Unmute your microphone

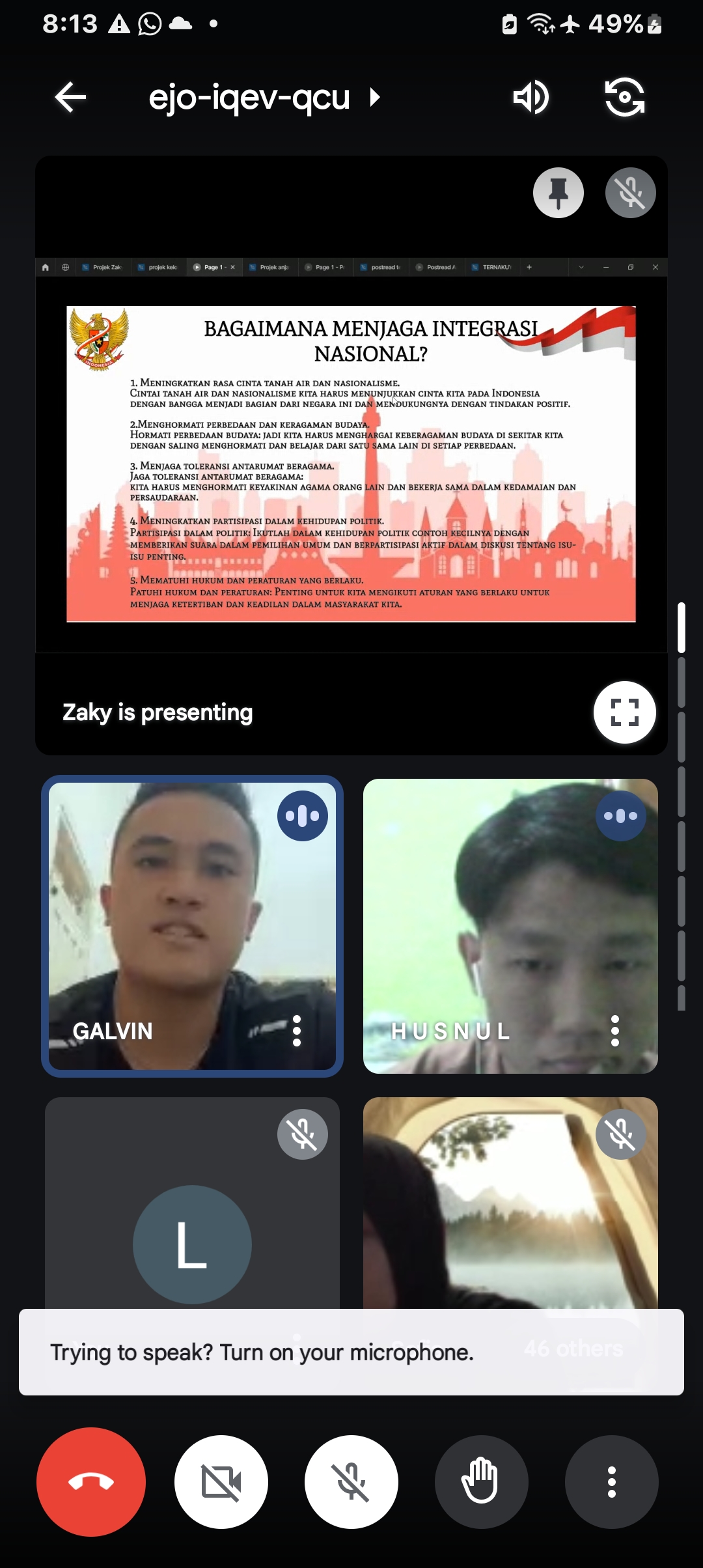click(x=351, y=1482)
